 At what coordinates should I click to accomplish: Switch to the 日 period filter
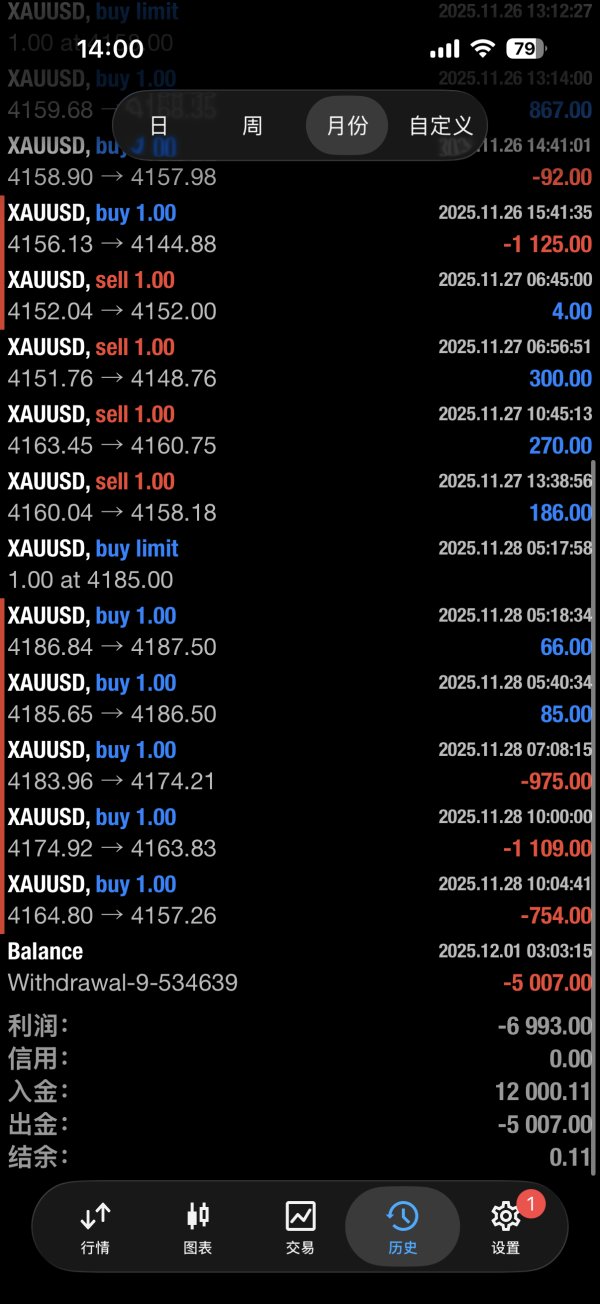(158, 126)
